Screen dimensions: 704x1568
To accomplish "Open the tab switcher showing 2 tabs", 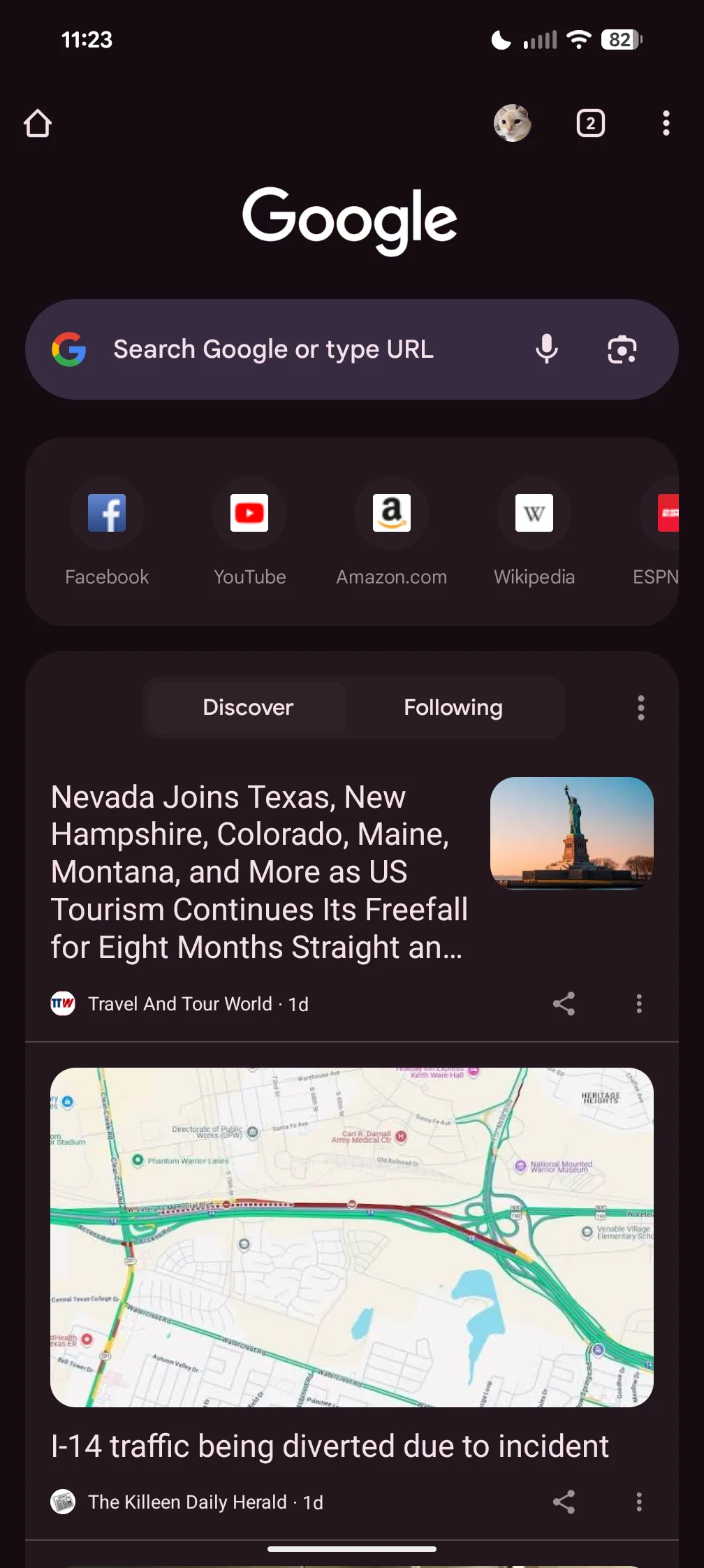I will click(590, 123).
